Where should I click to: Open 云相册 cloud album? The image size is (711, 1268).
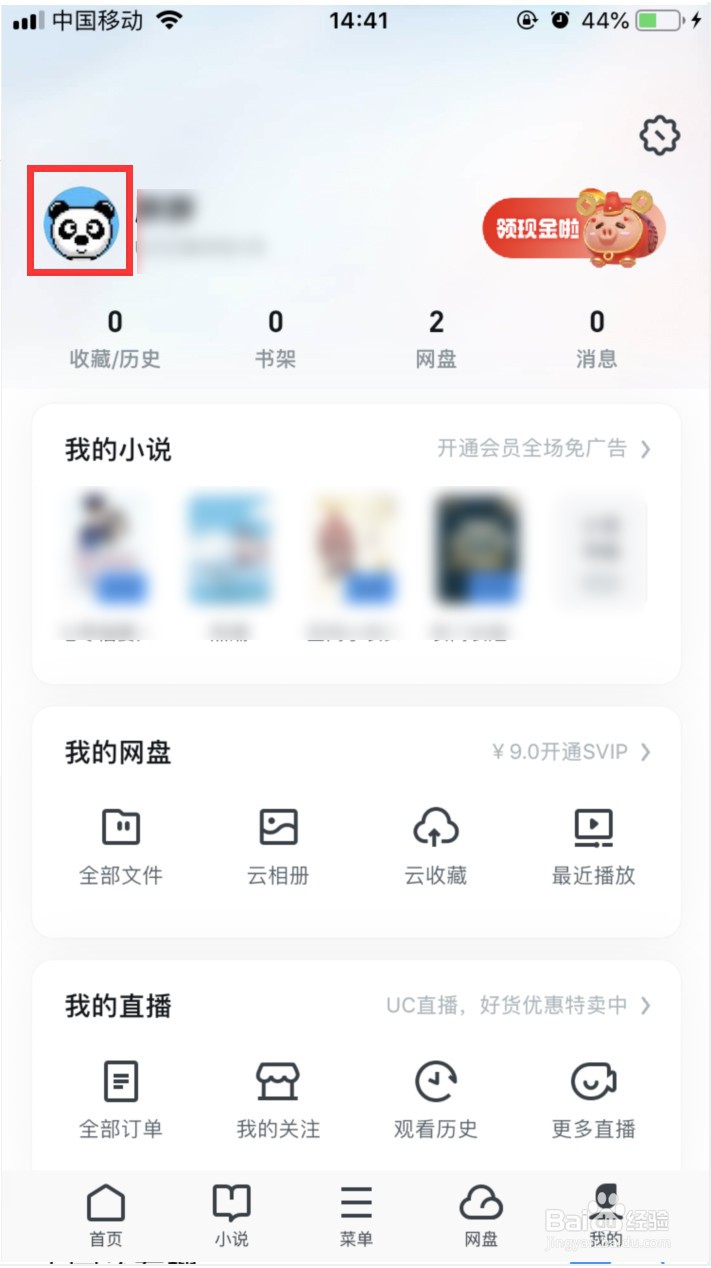pyautogui.click(x=278, y=846)
